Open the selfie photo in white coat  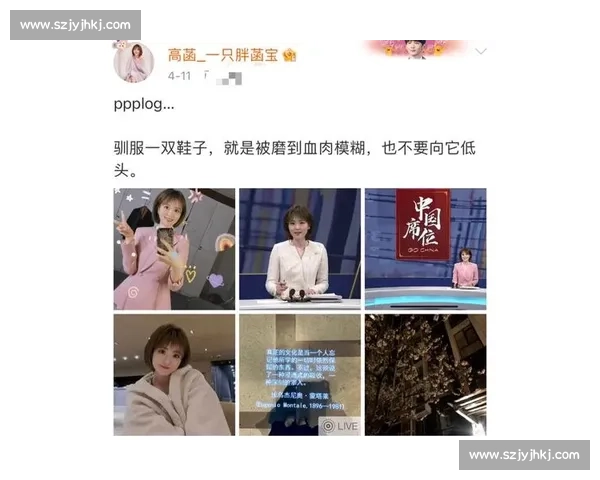coord(174,374)
